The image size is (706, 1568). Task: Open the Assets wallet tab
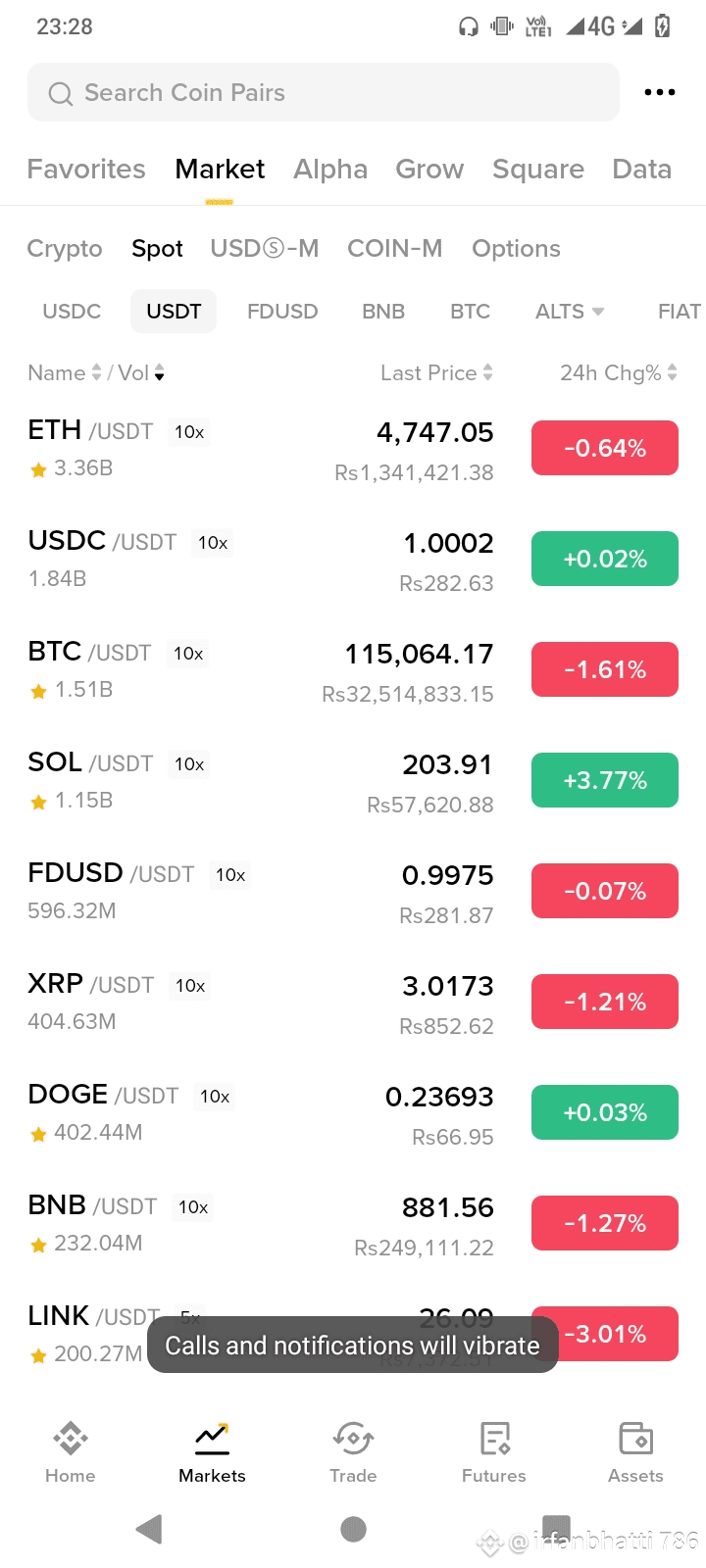635,1452
